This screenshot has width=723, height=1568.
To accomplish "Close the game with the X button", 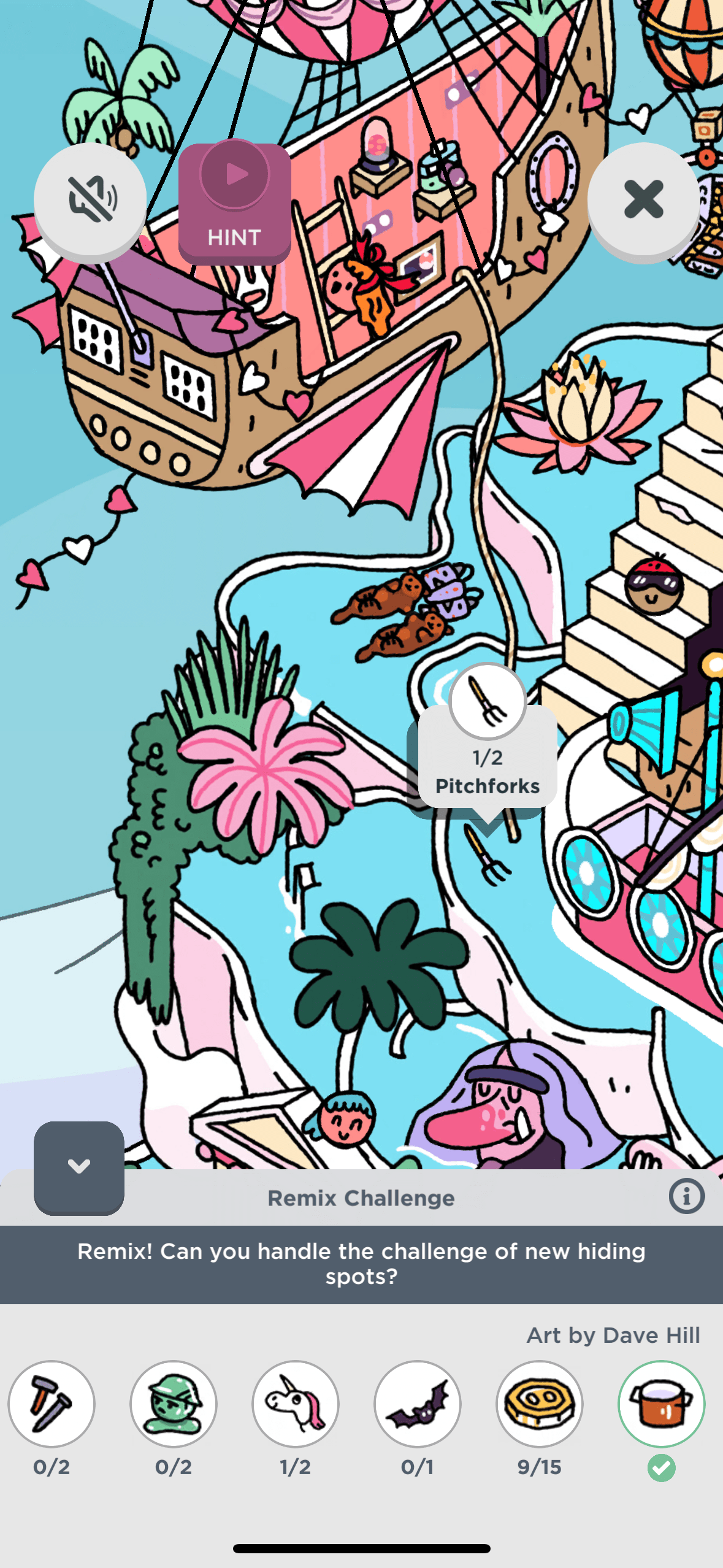I will (643, 199).
